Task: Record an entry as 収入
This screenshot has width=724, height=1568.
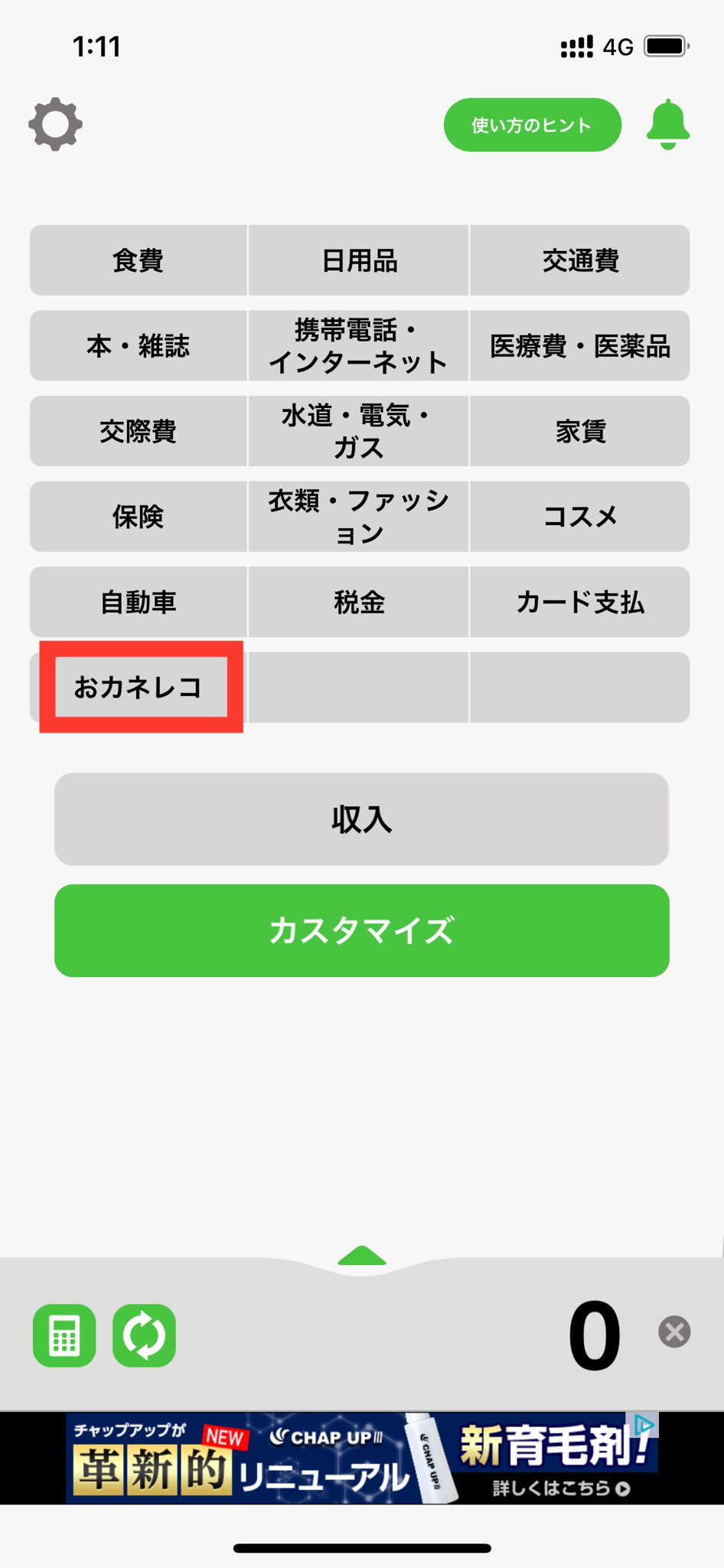Action: [361, 819]
